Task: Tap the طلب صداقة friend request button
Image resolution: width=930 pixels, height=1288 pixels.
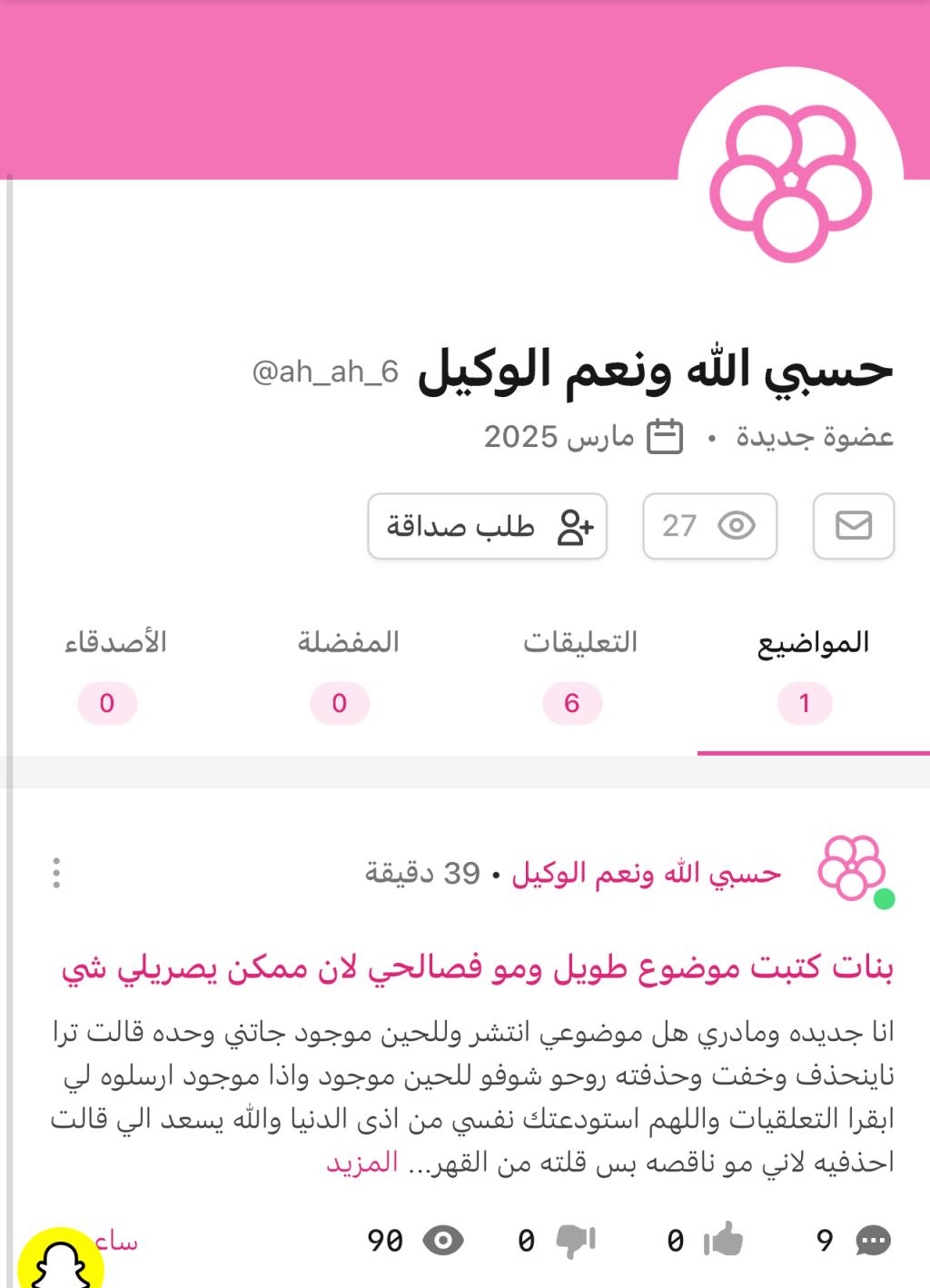Action: pyautogui.click(x=487, y=526)
